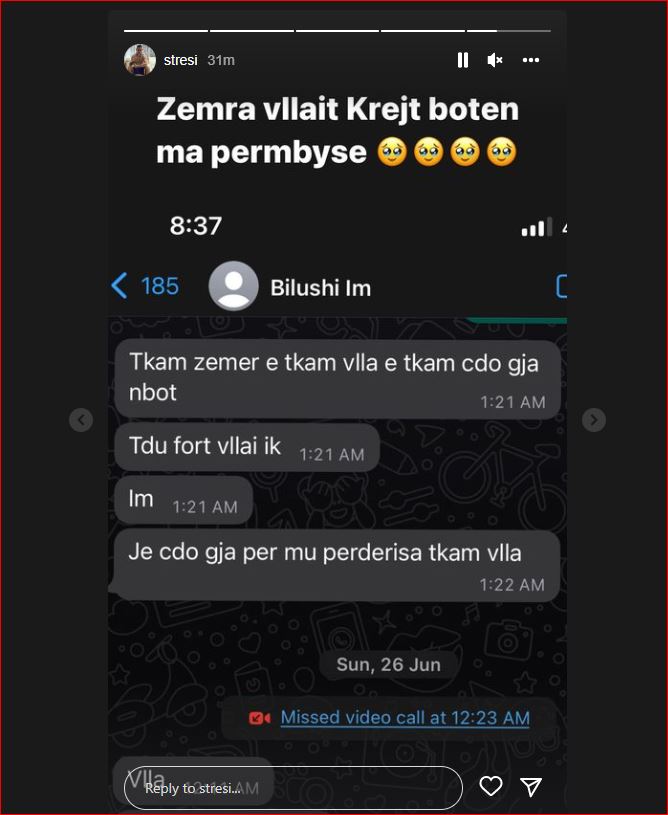Go to the previous story
This screenshot has width=668, height=815.
pos(81,420)
